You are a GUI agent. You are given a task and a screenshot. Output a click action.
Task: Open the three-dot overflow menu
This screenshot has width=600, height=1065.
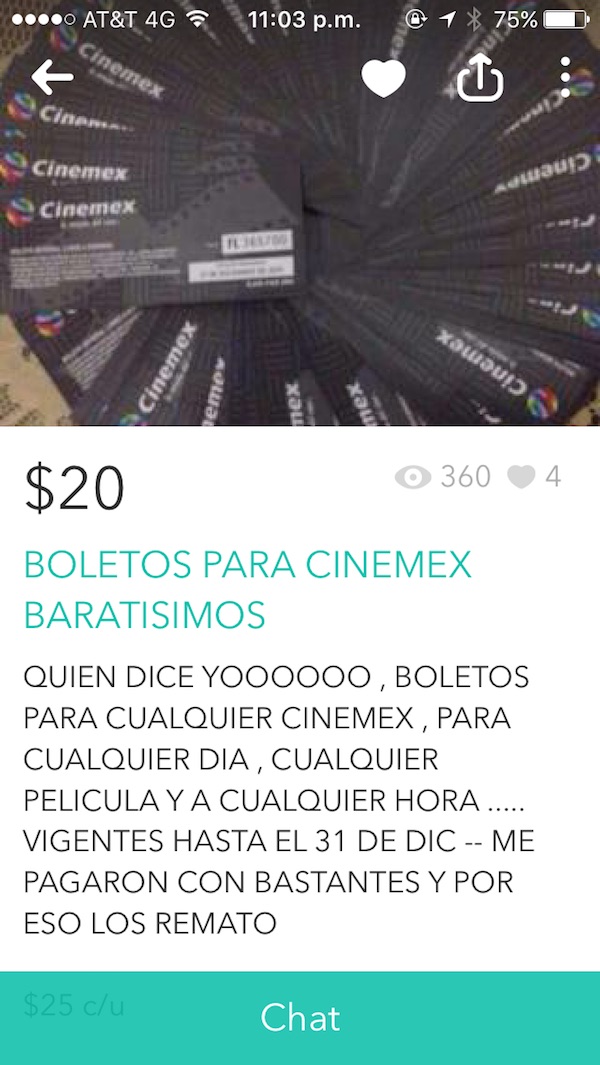click(x=565, y=78)
